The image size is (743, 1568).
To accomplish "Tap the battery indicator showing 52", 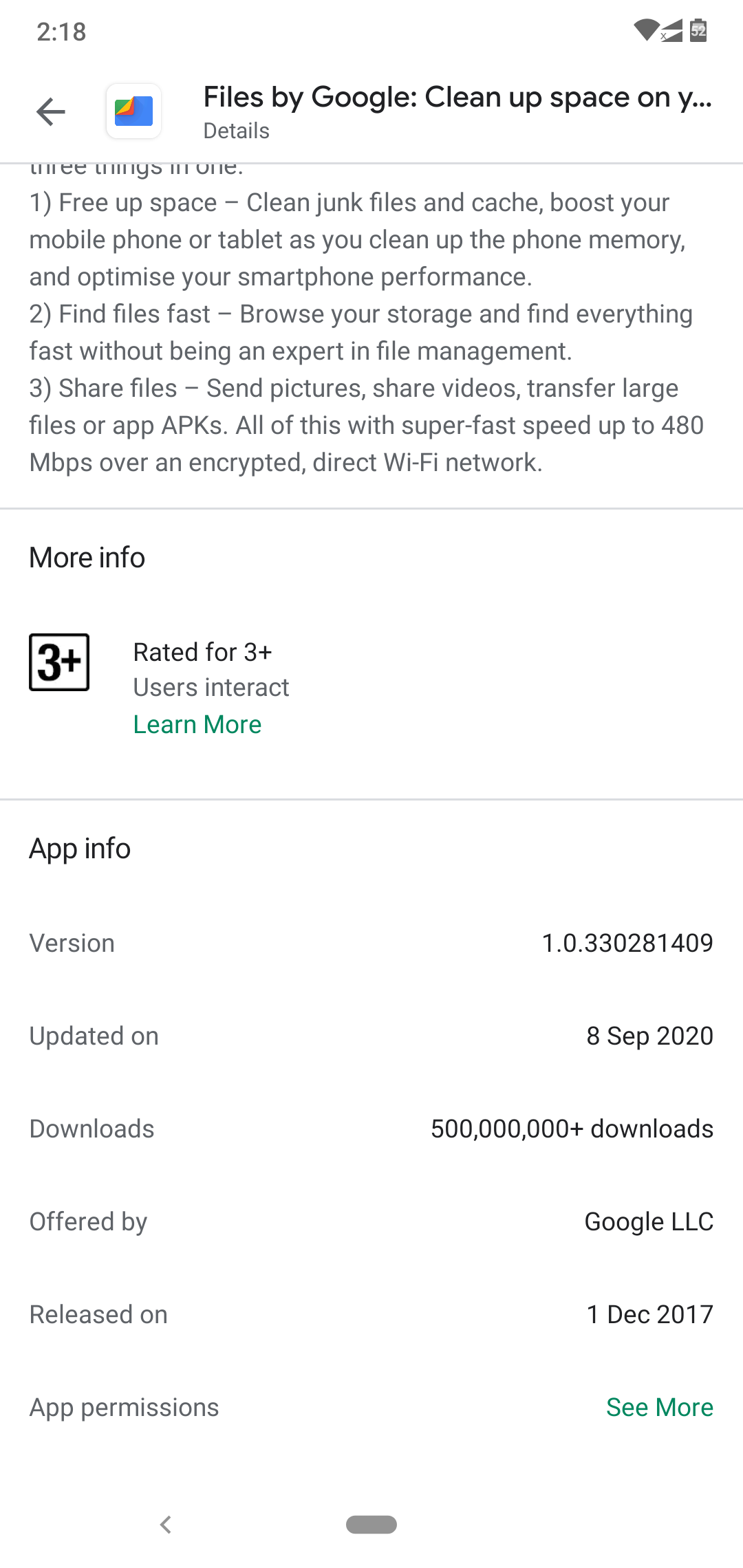I will click(698, 30).
